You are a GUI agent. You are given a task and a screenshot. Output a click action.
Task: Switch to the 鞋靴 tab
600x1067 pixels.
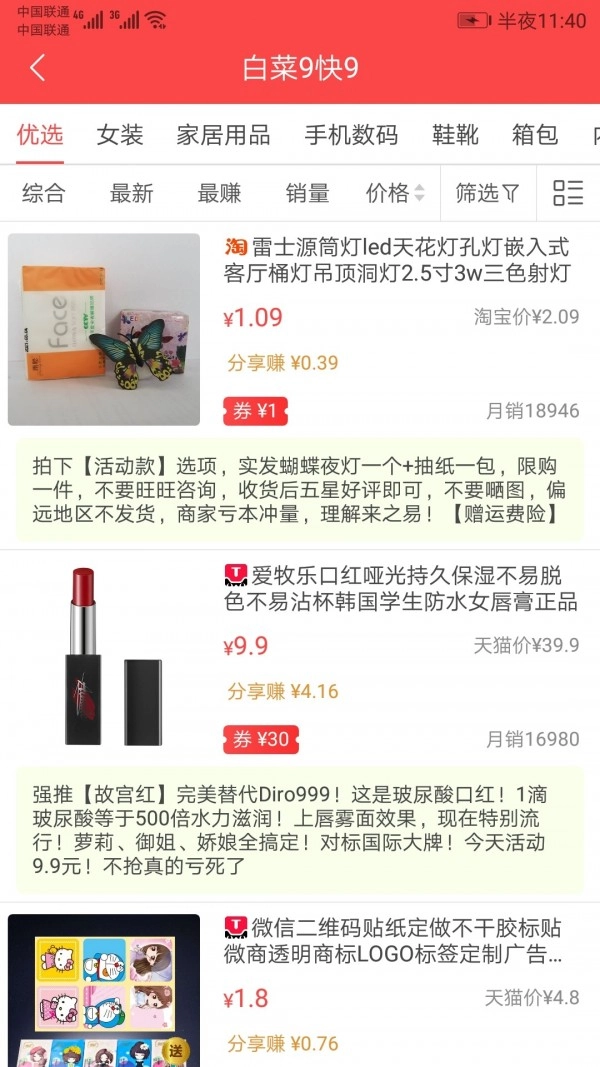coord(455,135)
